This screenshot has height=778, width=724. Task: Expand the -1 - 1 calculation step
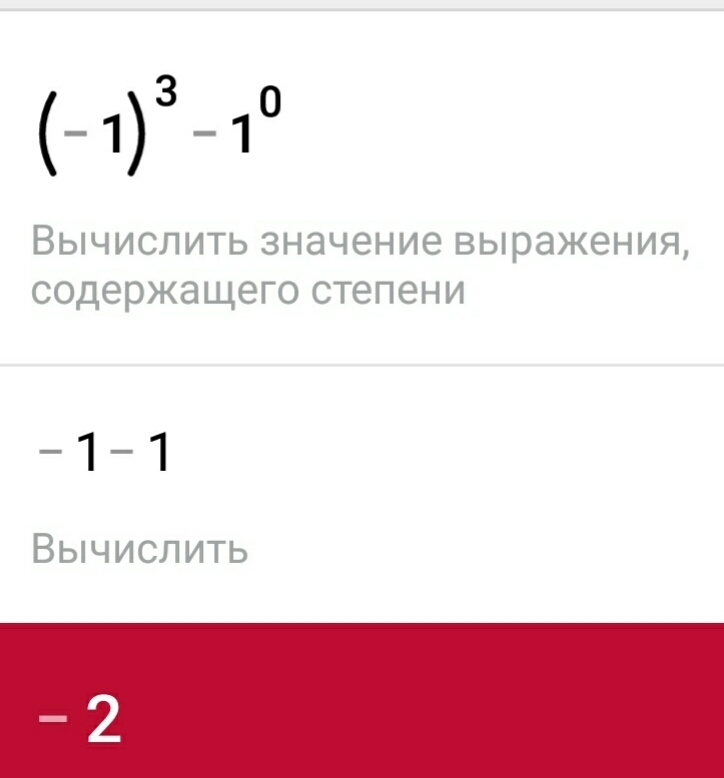[360, 495]
